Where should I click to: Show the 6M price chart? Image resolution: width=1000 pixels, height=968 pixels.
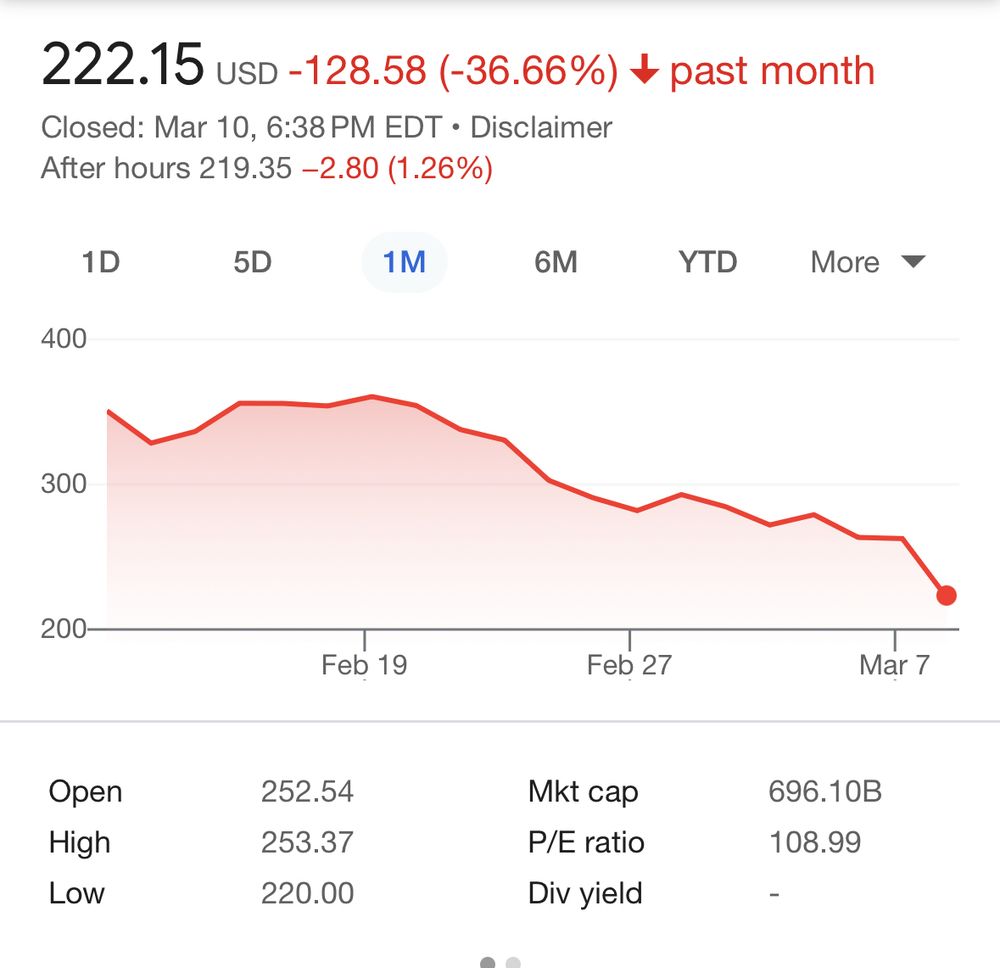(x=556, y=263)
